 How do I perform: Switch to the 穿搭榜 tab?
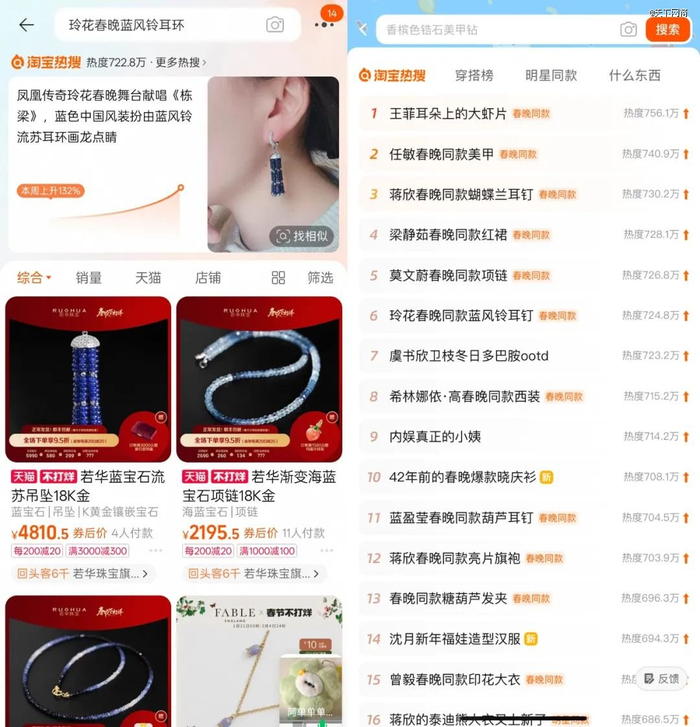coord(474,75)
